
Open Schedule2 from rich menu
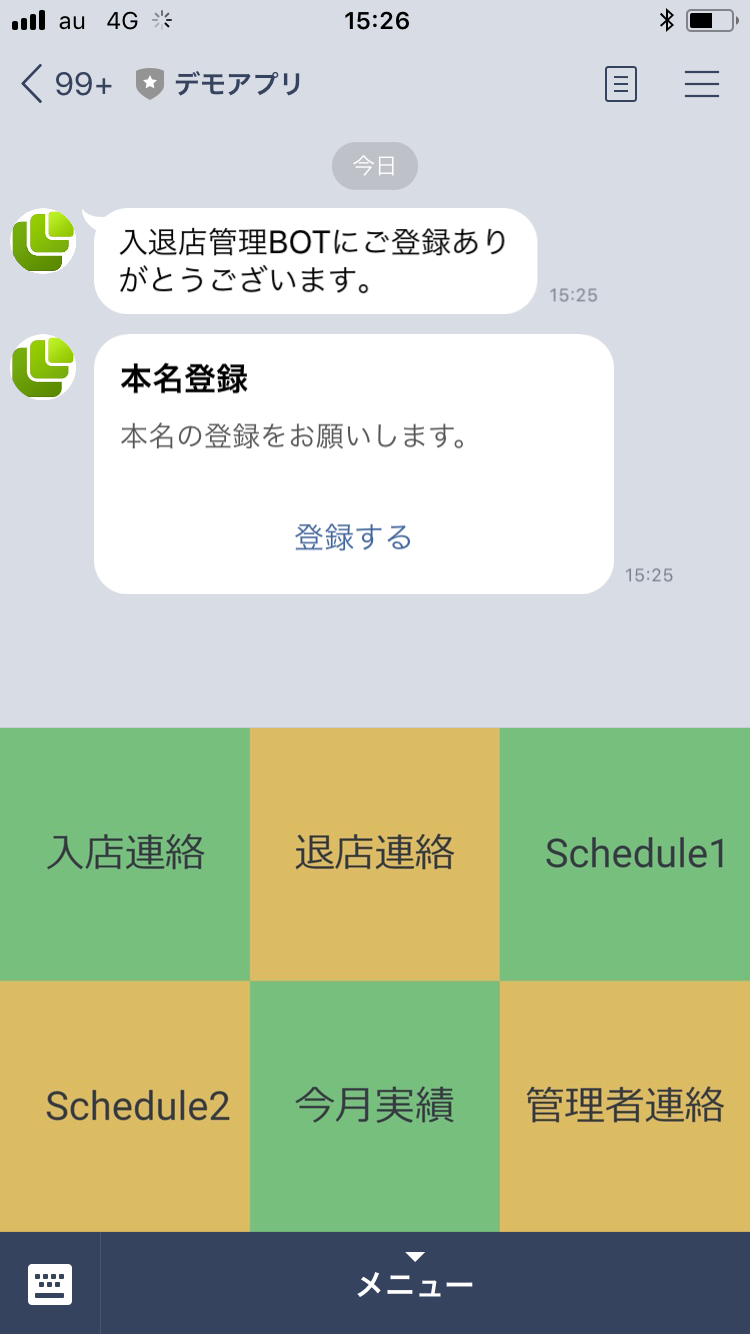pos(125,1106)
